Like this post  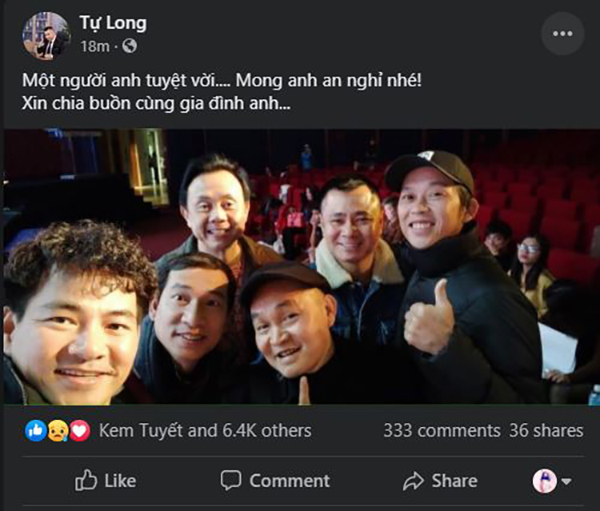[105, 481]
